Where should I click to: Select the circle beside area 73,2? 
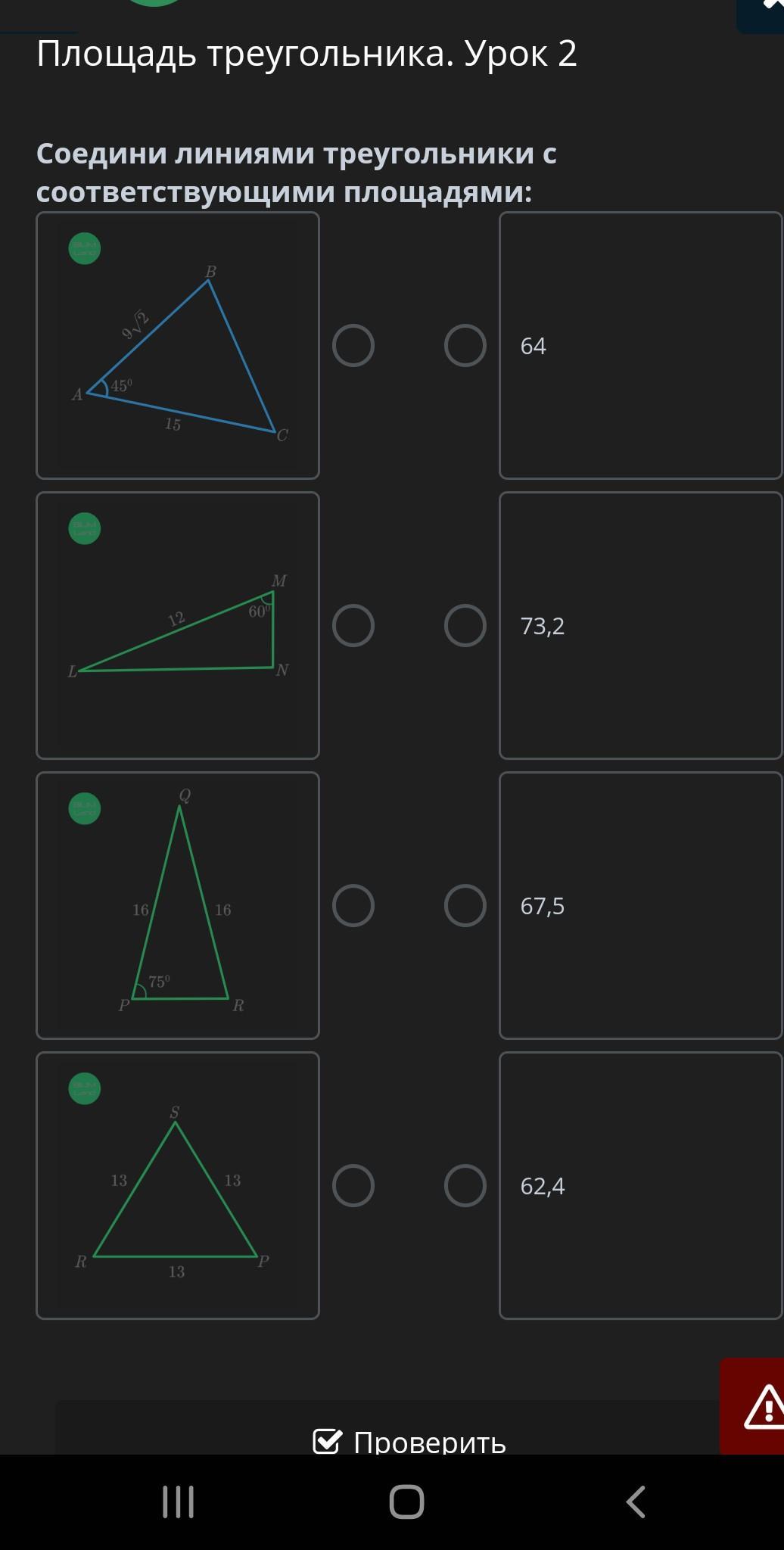pyautogui.click(x=465, y=626)
